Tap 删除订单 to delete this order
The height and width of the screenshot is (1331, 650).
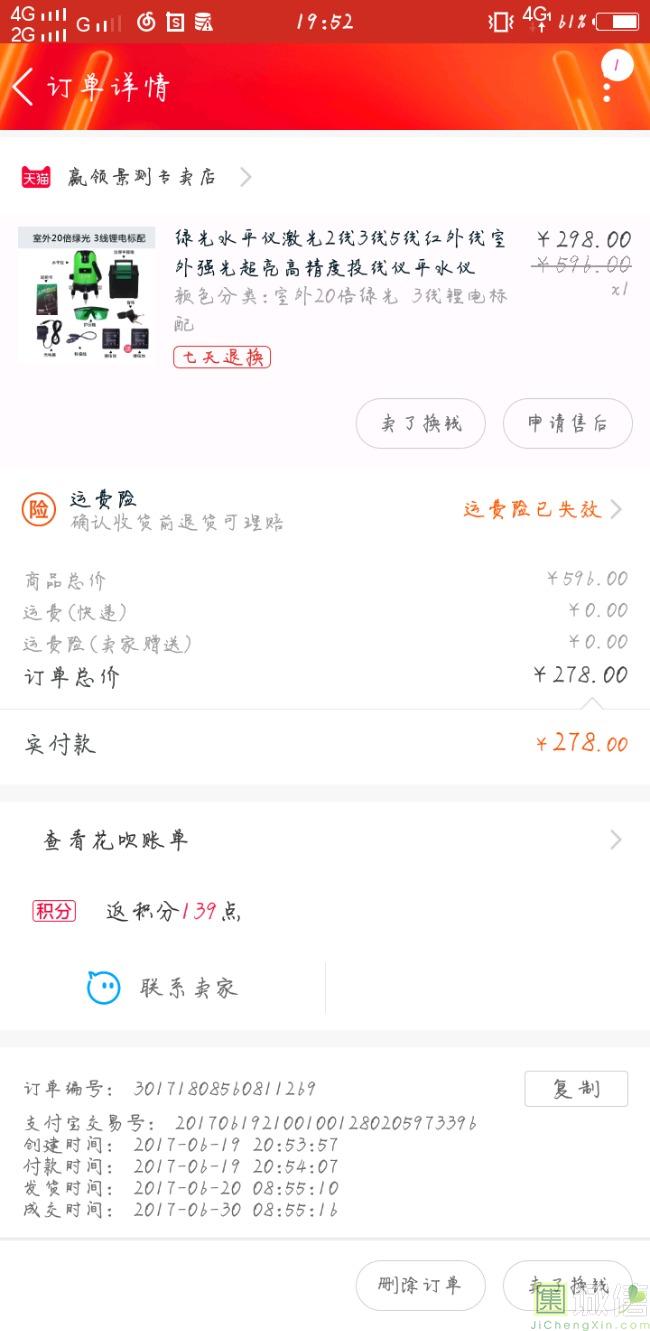[420, 1286]
